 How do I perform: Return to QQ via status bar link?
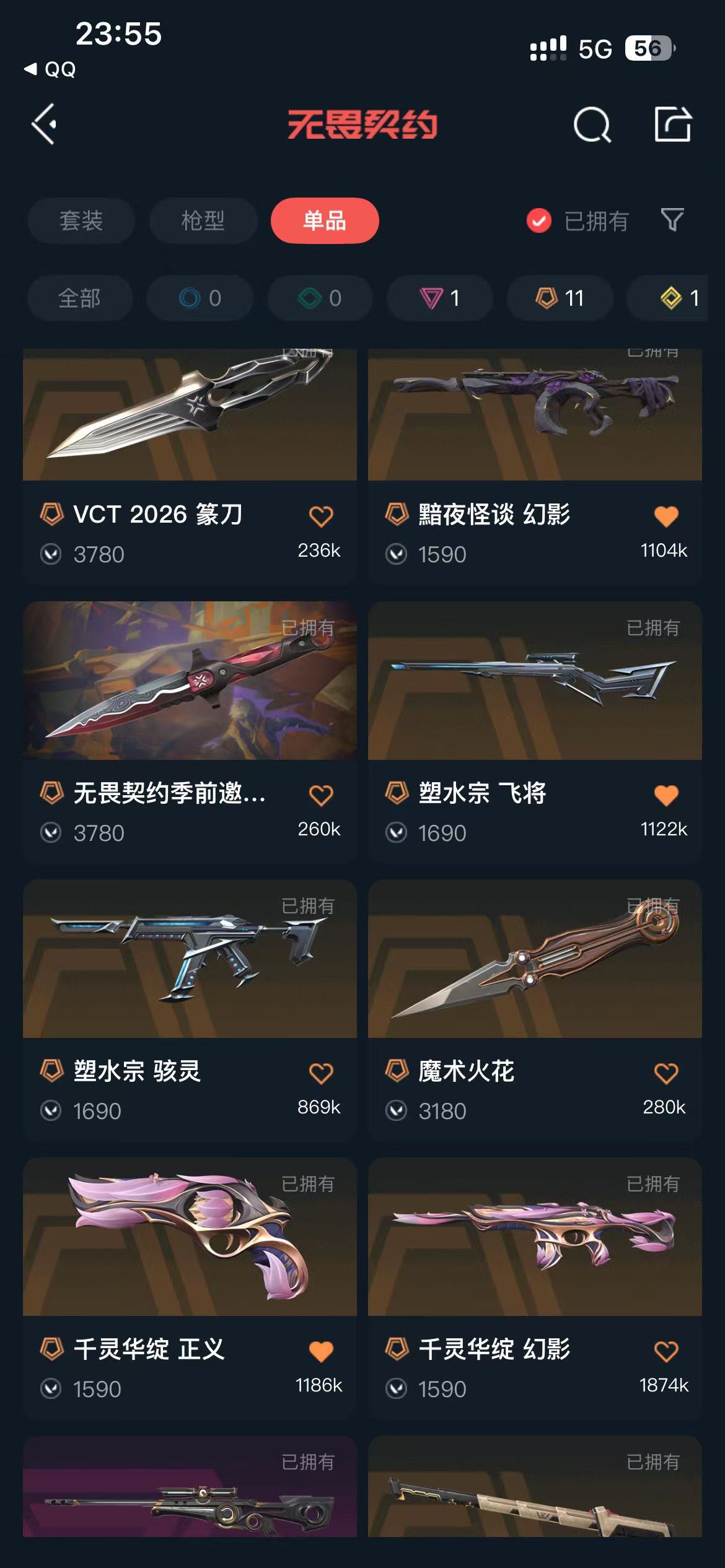(50, 69)
